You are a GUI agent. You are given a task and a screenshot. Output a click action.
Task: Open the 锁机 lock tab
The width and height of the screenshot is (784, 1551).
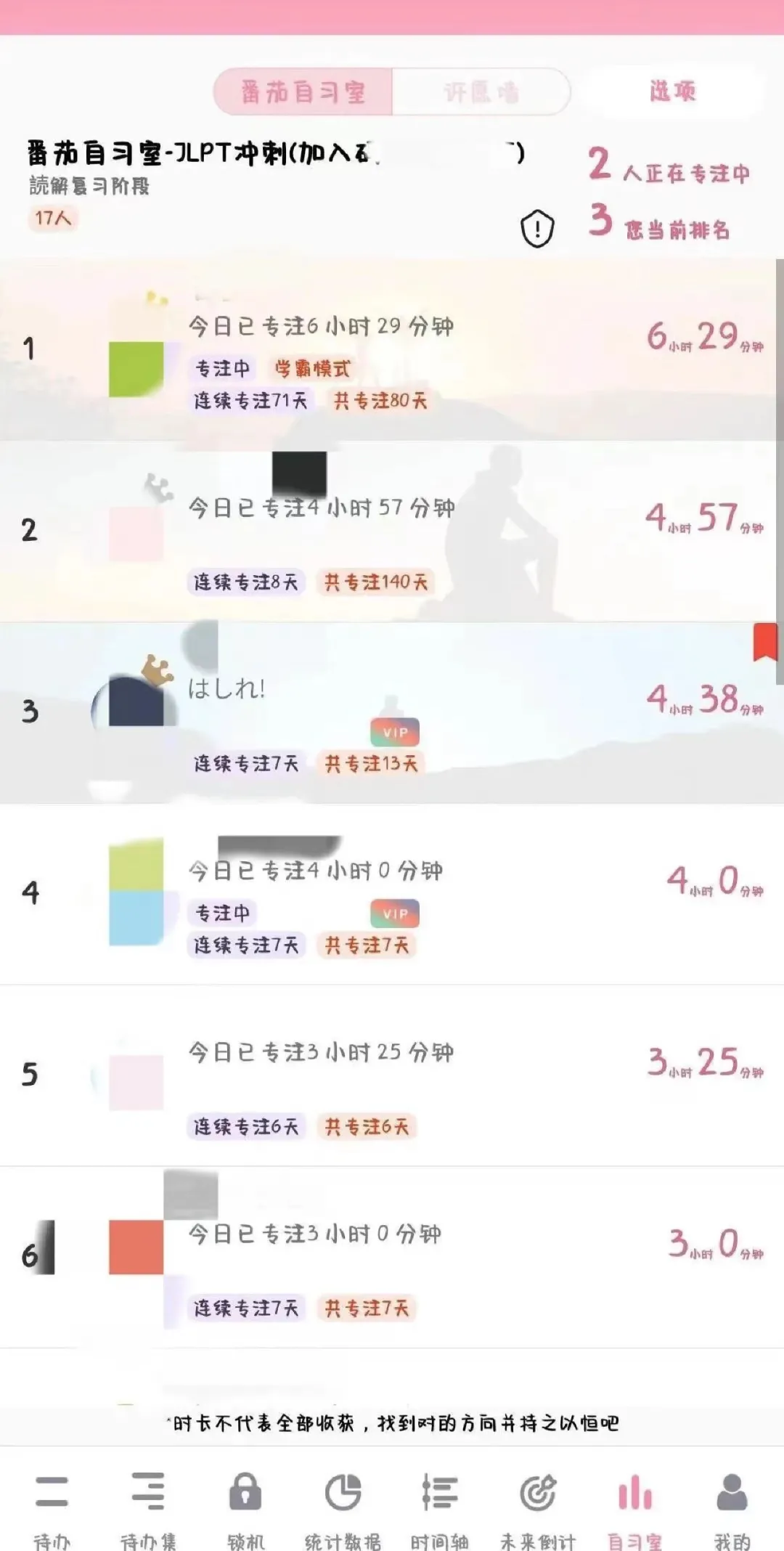pyautogui.click(x=245, y=1507)
